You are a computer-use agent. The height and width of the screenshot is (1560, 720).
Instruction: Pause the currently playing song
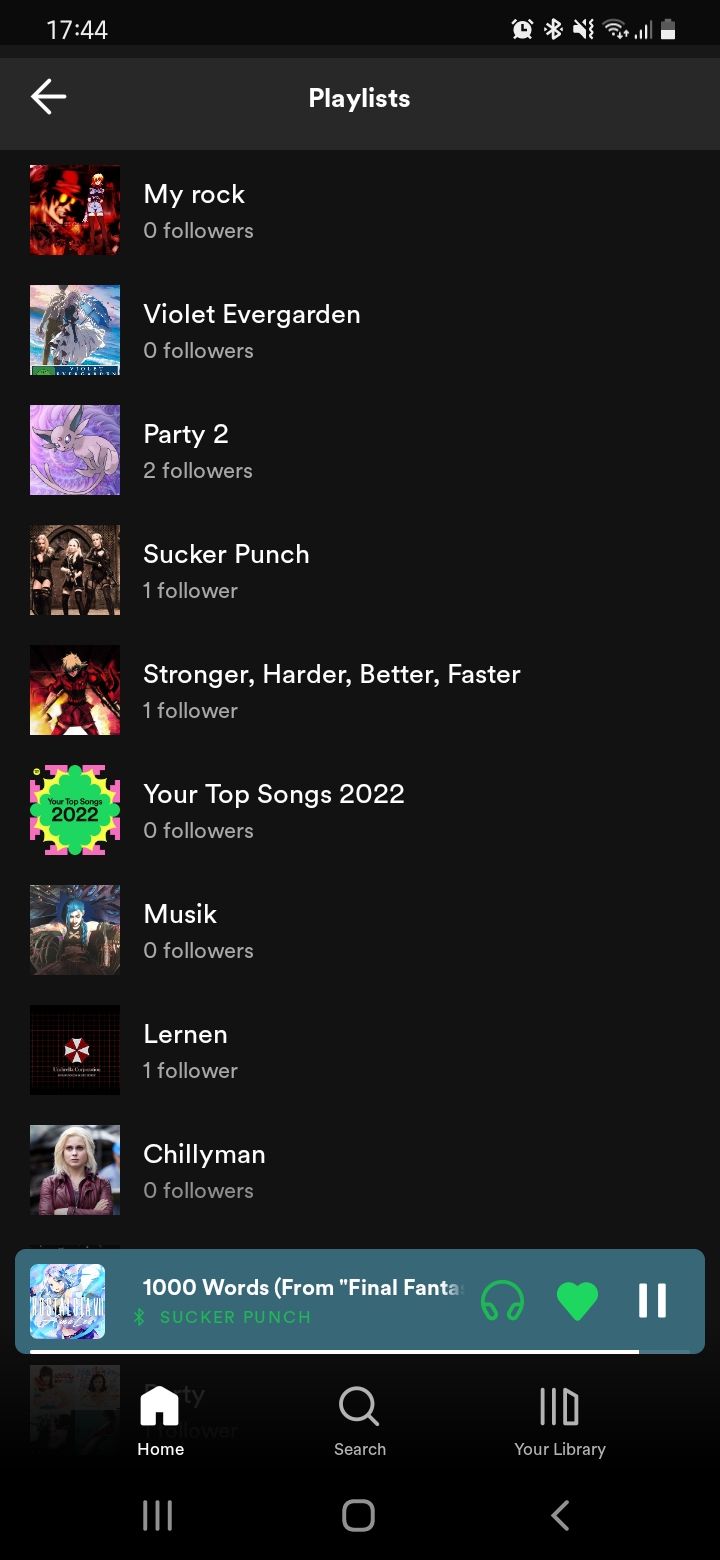point(652,1300)
